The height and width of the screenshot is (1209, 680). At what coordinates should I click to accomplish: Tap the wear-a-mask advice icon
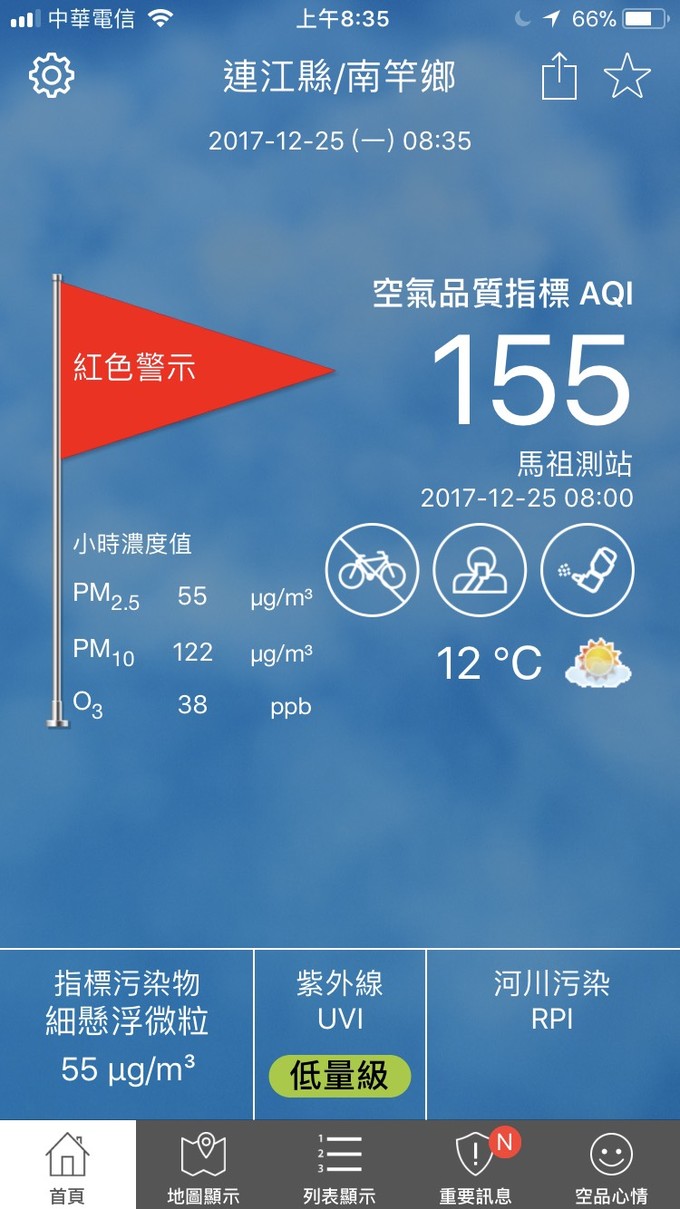pos(479,570)
